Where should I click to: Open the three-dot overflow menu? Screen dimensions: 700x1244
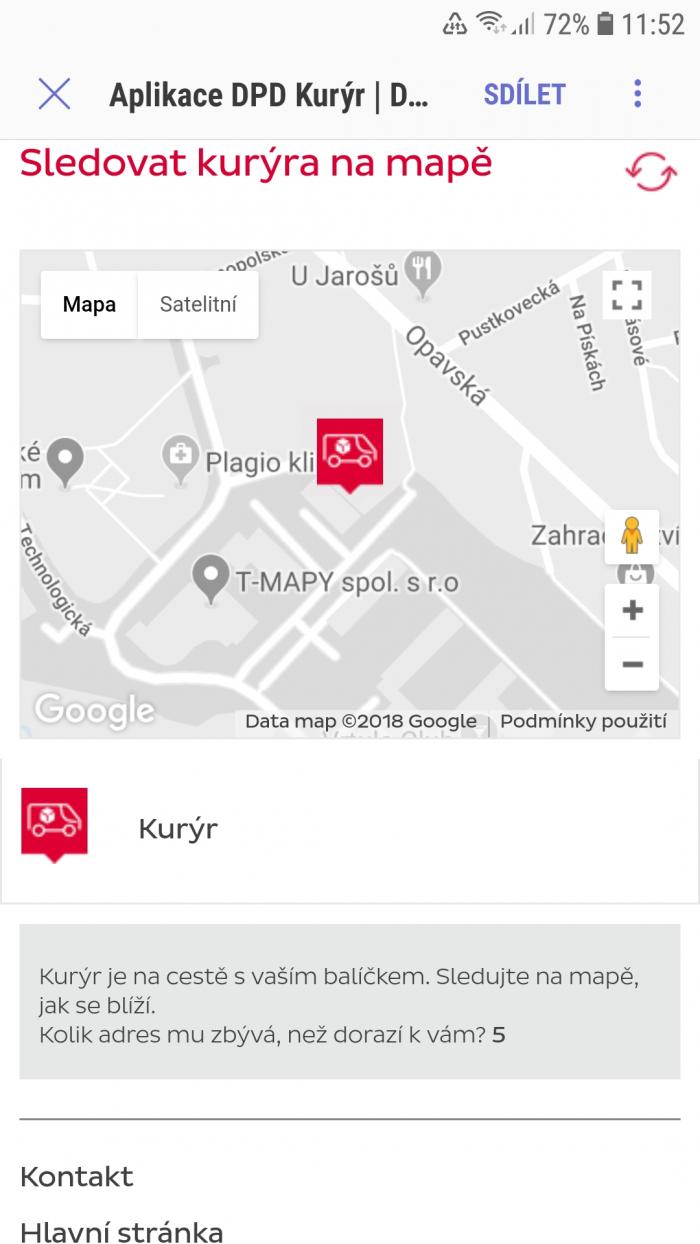click(637, 94)
